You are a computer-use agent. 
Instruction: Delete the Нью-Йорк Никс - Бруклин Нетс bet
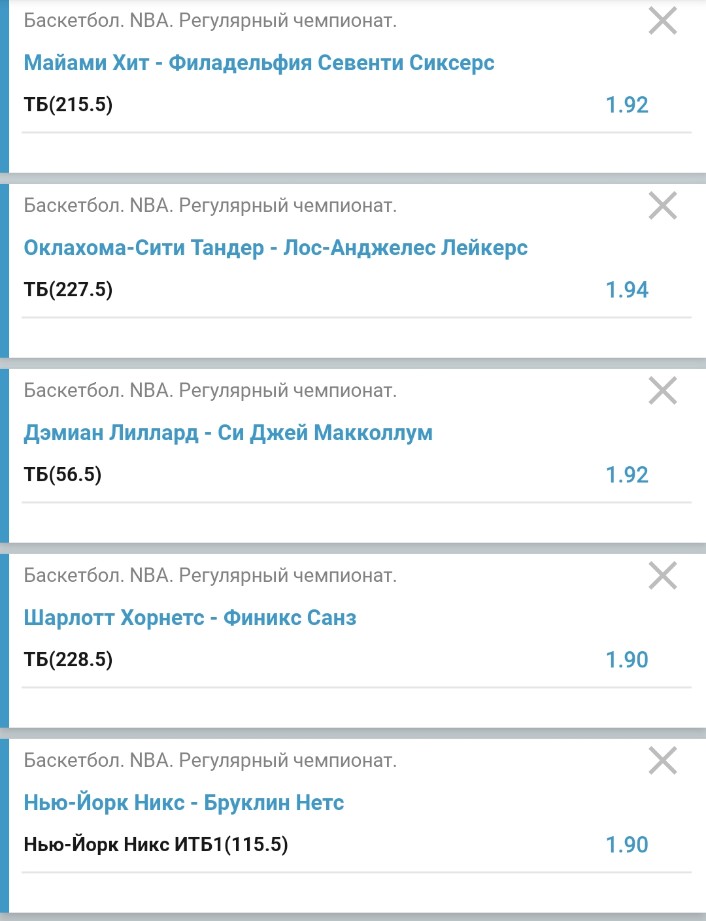[663, 760]
